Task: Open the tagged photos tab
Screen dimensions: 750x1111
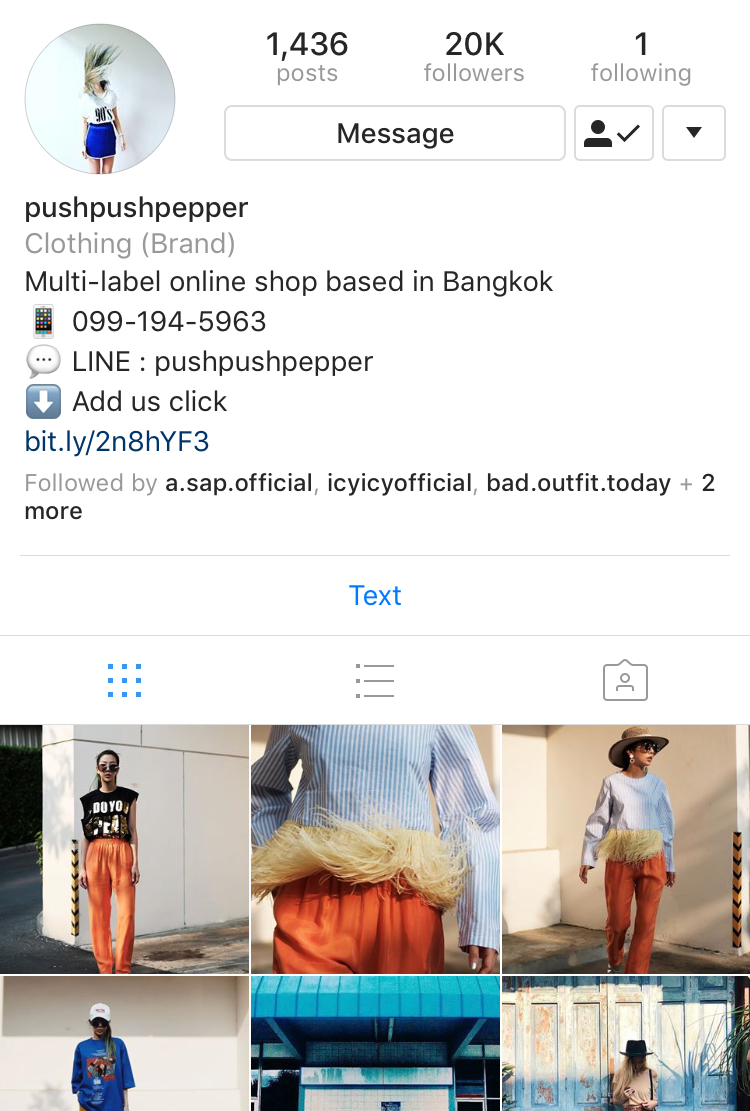Action: point(625,681)
